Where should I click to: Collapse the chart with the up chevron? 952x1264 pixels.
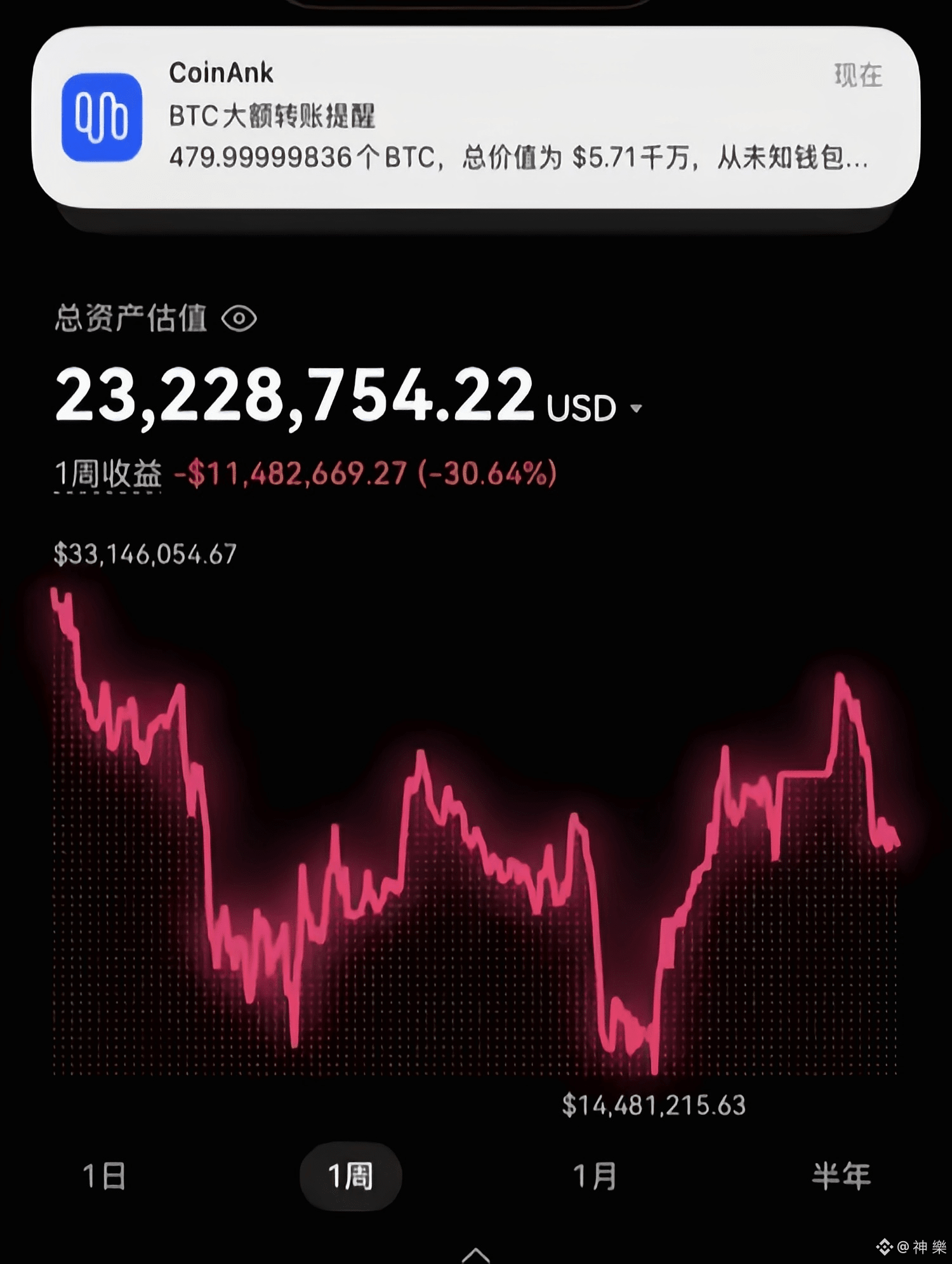coord(475,1253)
